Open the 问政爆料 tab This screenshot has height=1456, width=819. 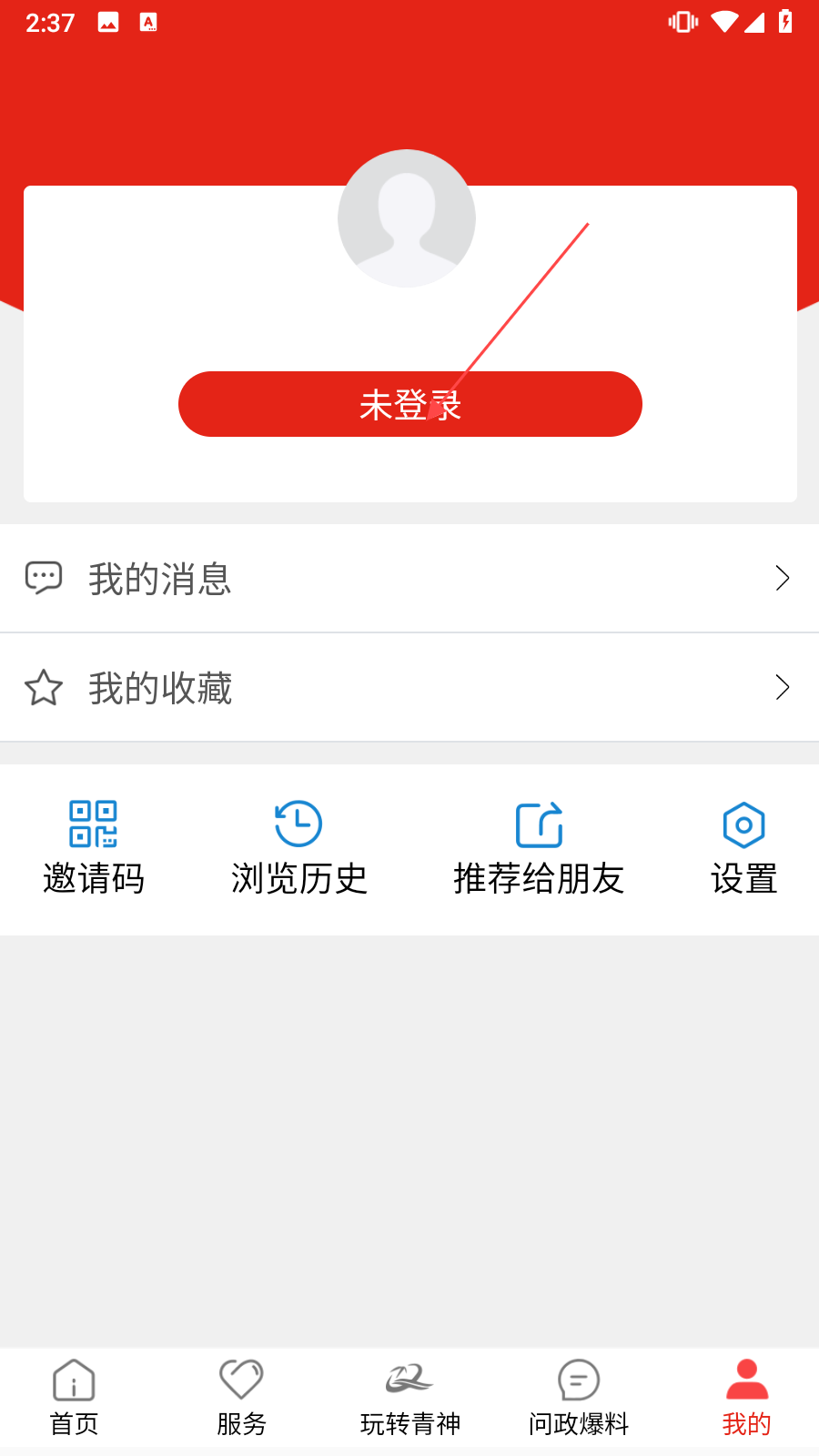579,1398
